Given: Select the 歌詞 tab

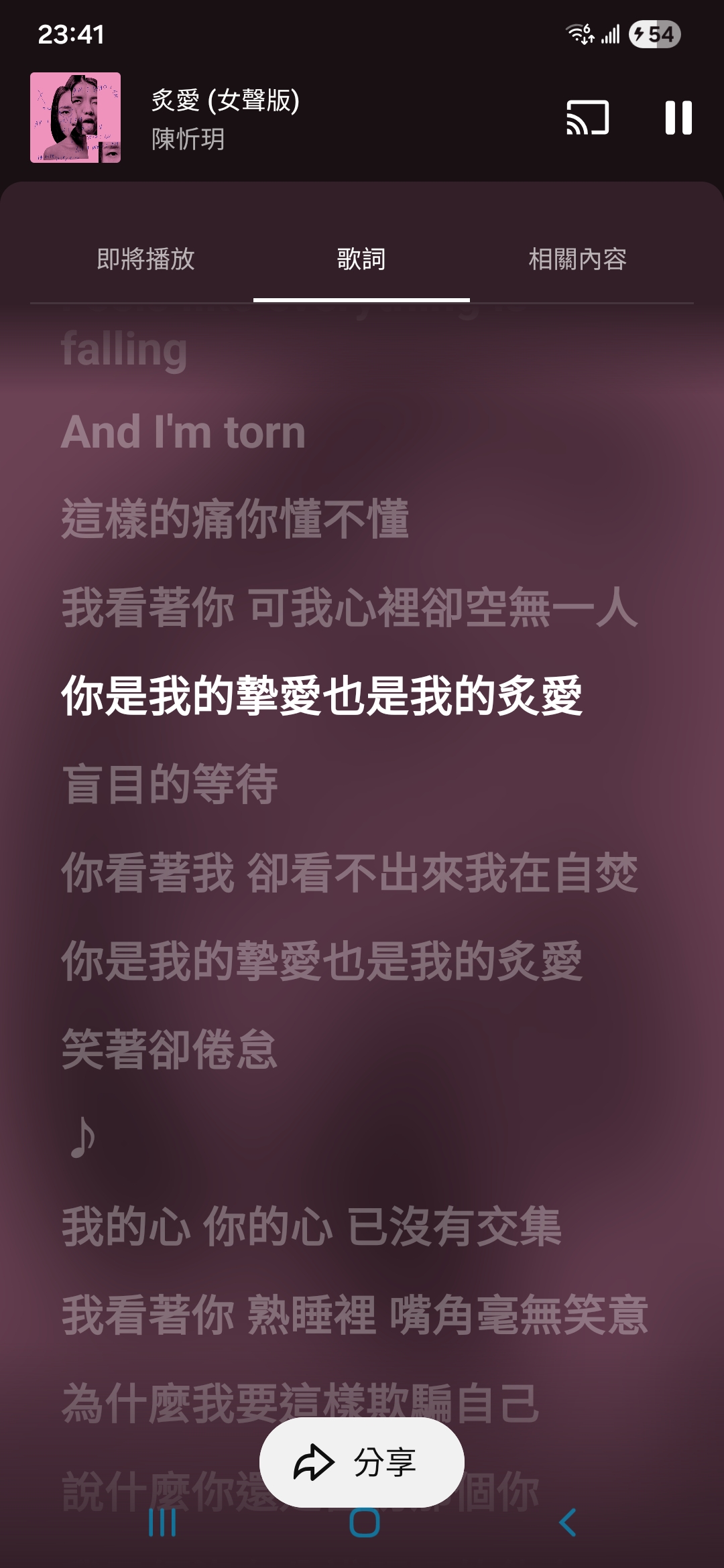Looking at the screenshot, I should pyautogui.click(x=361, y=259).
